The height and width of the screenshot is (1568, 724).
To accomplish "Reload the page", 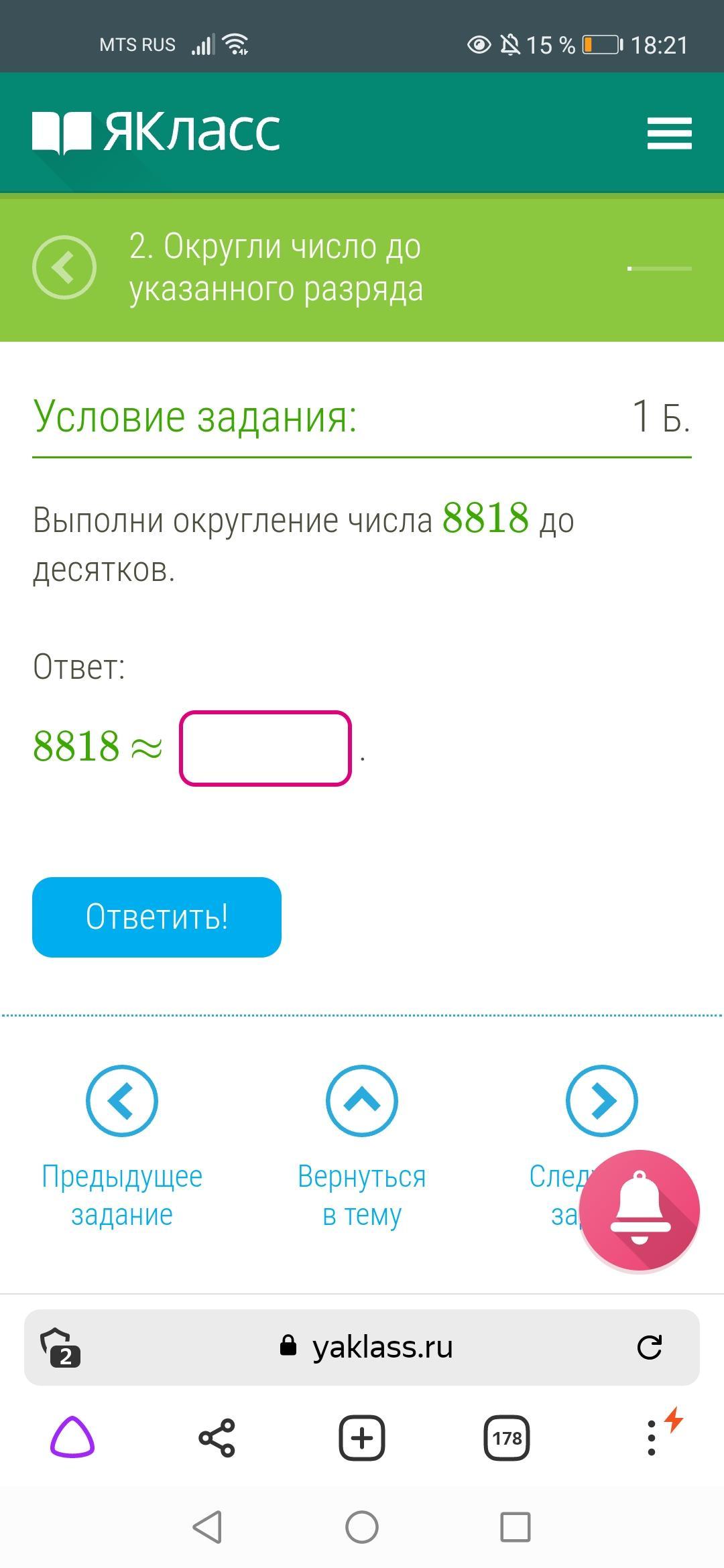I will pyautogui.click(x=649, y=1347).
